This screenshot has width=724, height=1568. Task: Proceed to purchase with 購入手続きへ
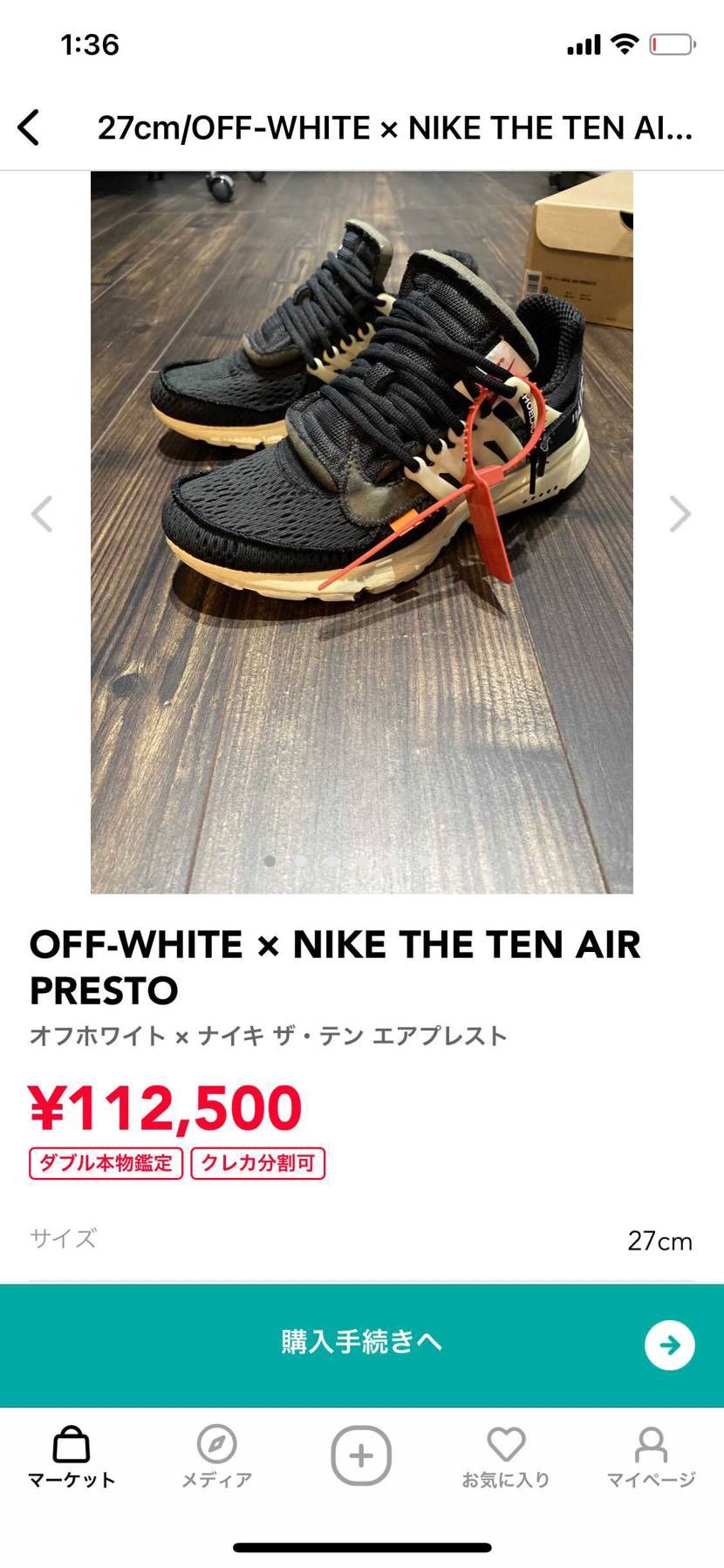(362, 1344)
